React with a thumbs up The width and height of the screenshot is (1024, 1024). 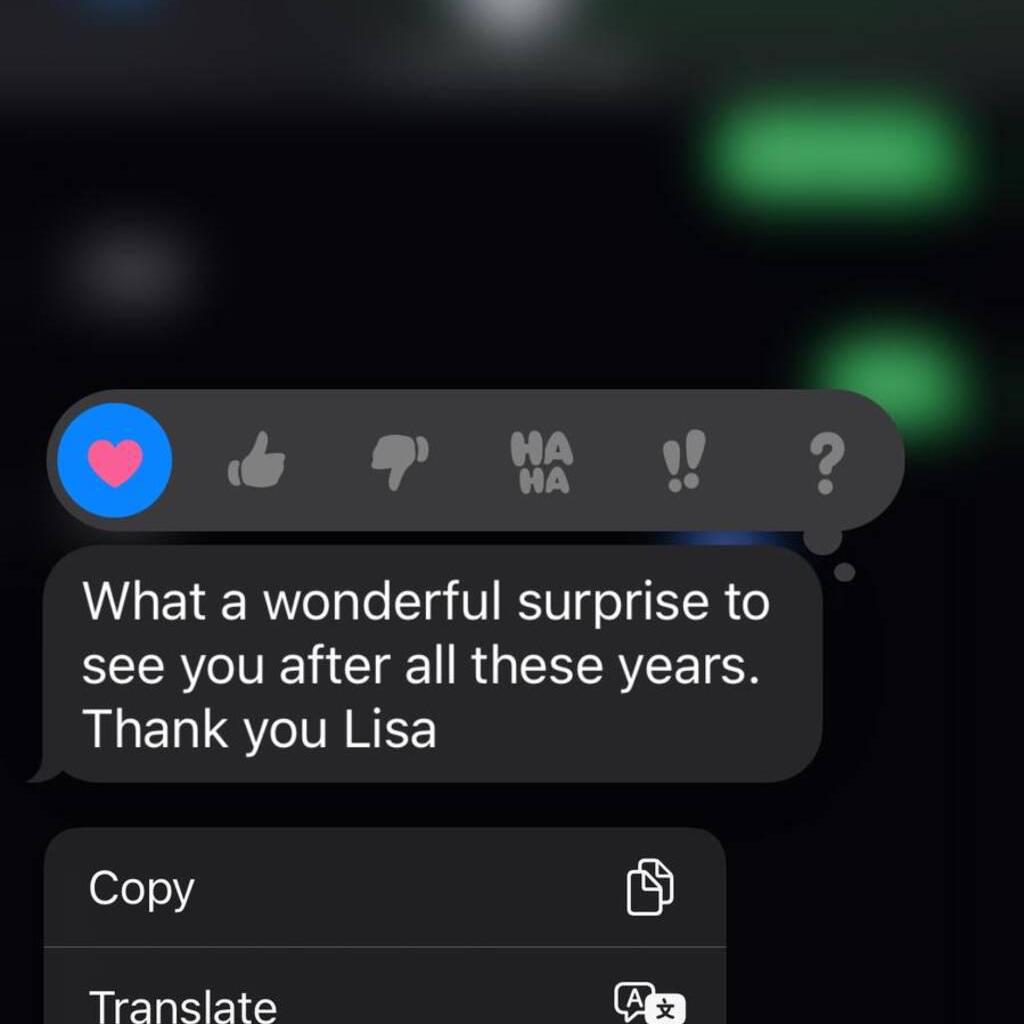257,461
